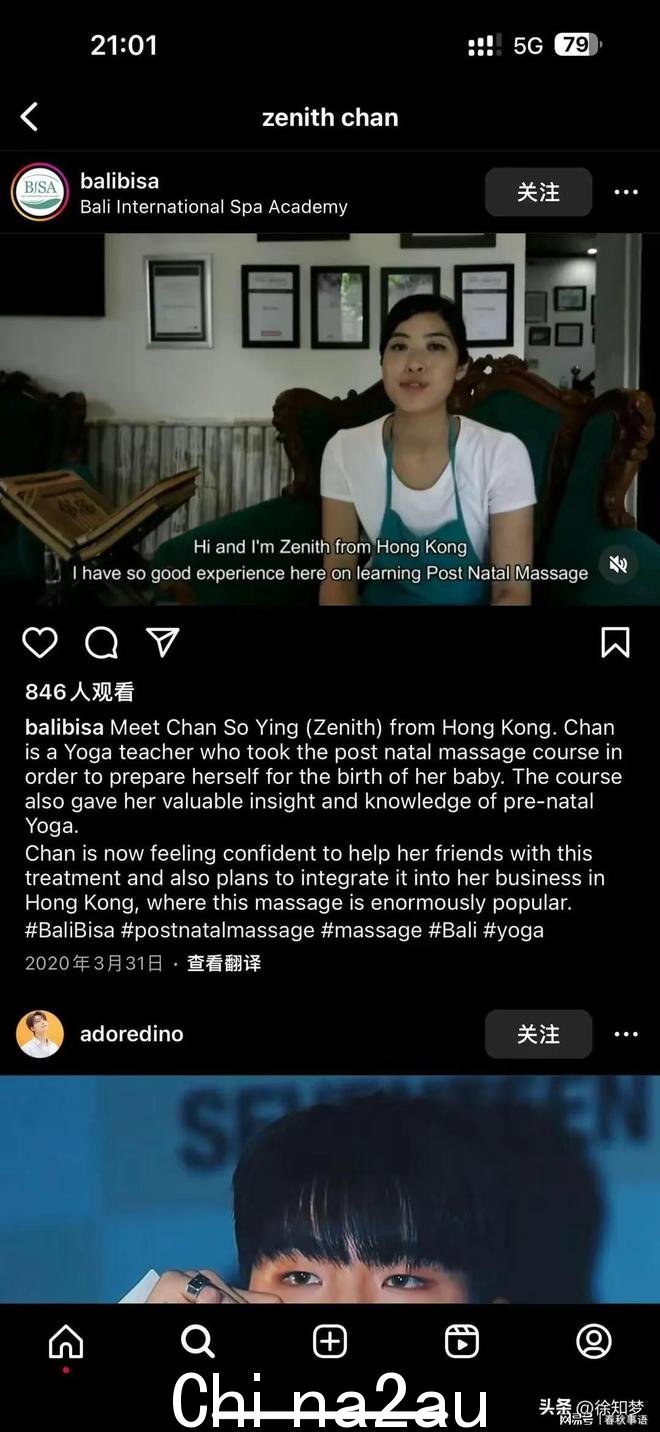Switch to the Reels tab
Screen dimensions: 660x1432
462,1342
